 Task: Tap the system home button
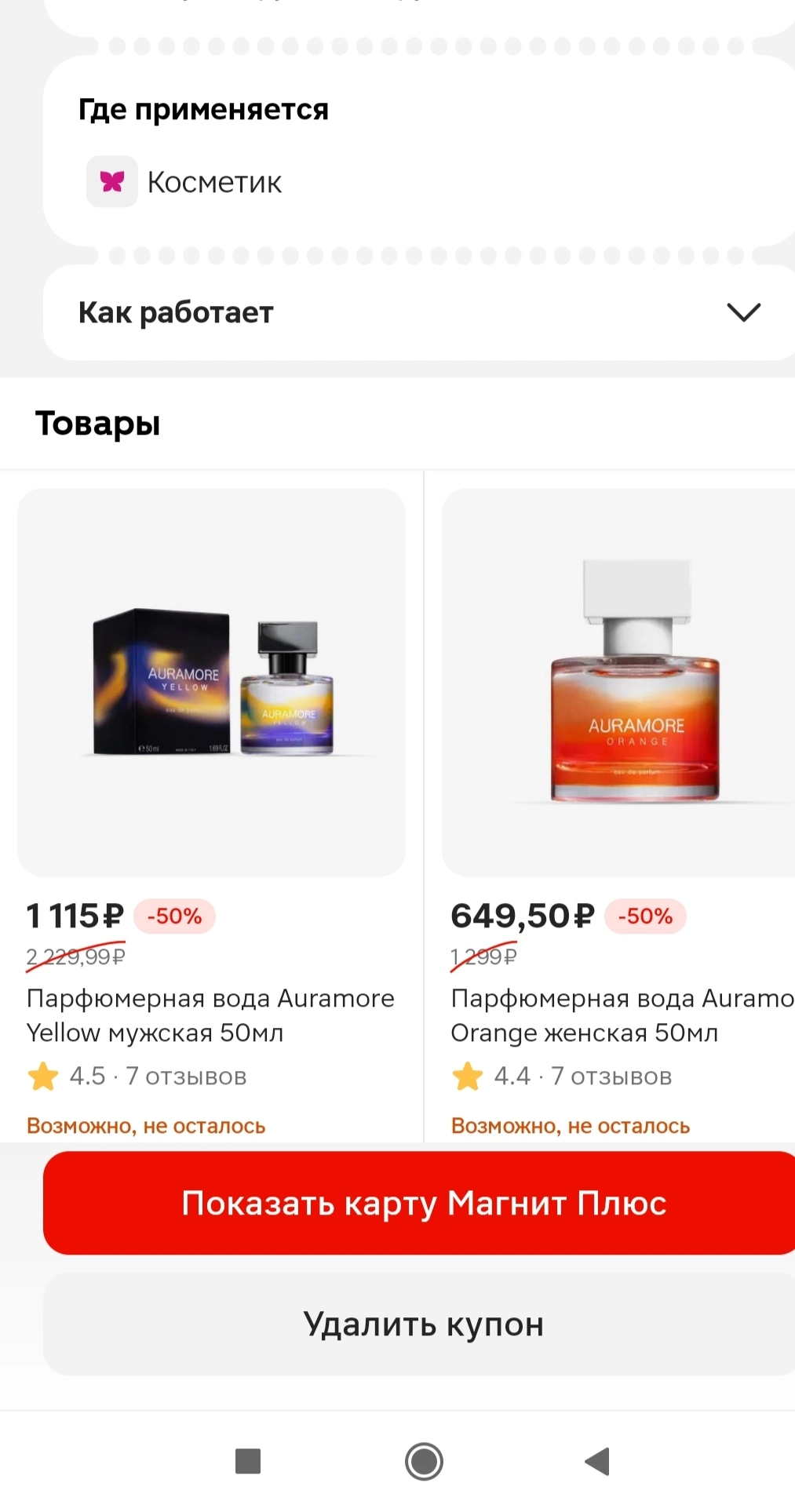[x=424, y=1461]
